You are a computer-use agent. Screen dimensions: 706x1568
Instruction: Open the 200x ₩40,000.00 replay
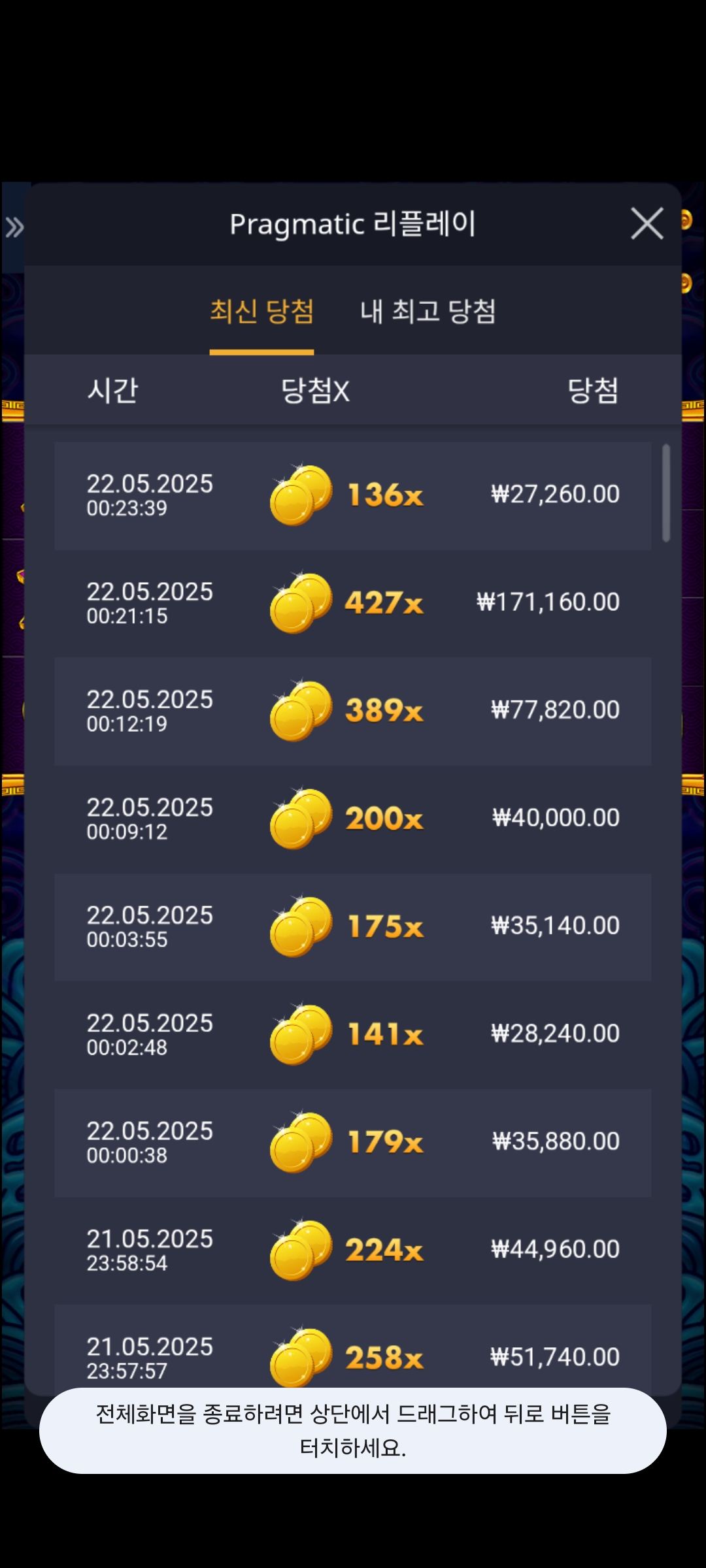pos(353,819)
